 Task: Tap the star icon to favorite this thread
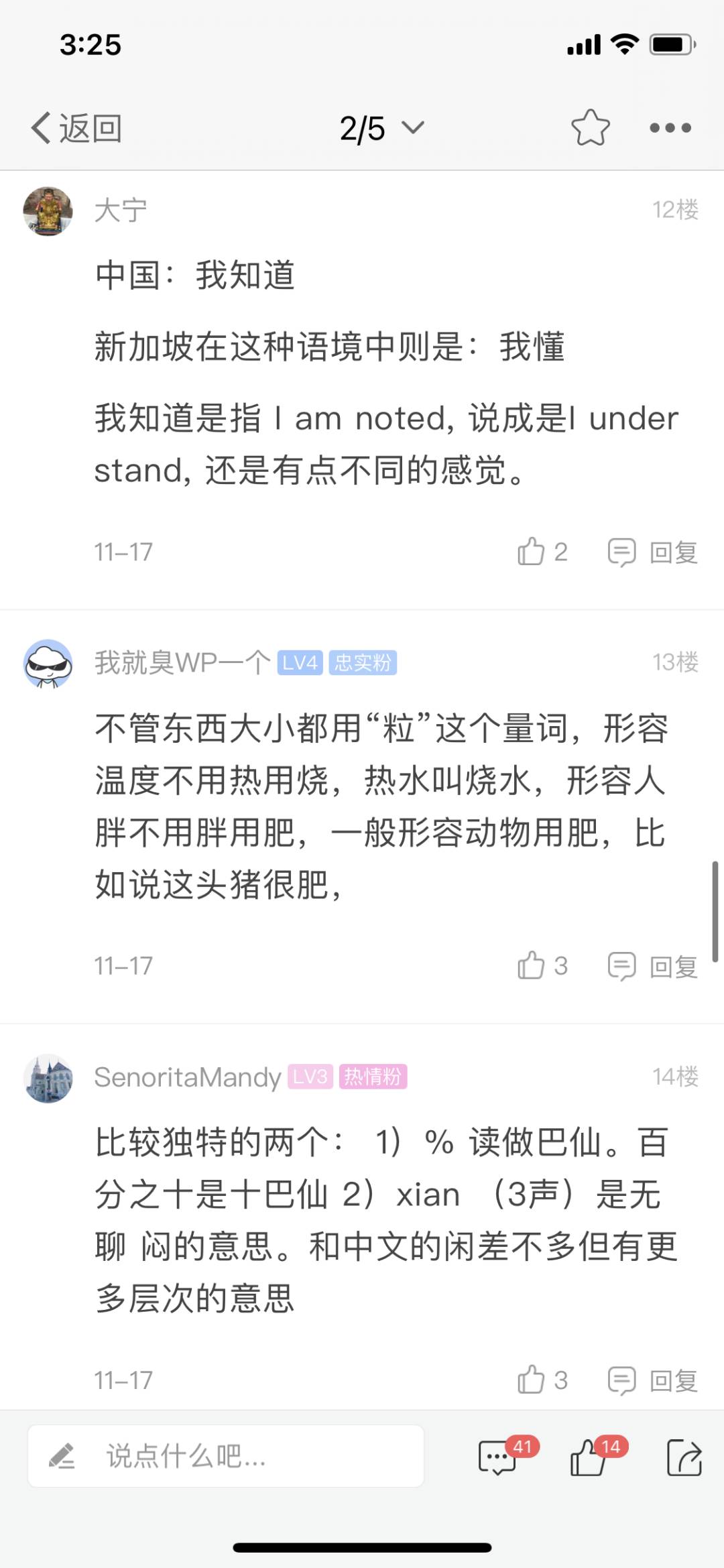pos(591,127)
